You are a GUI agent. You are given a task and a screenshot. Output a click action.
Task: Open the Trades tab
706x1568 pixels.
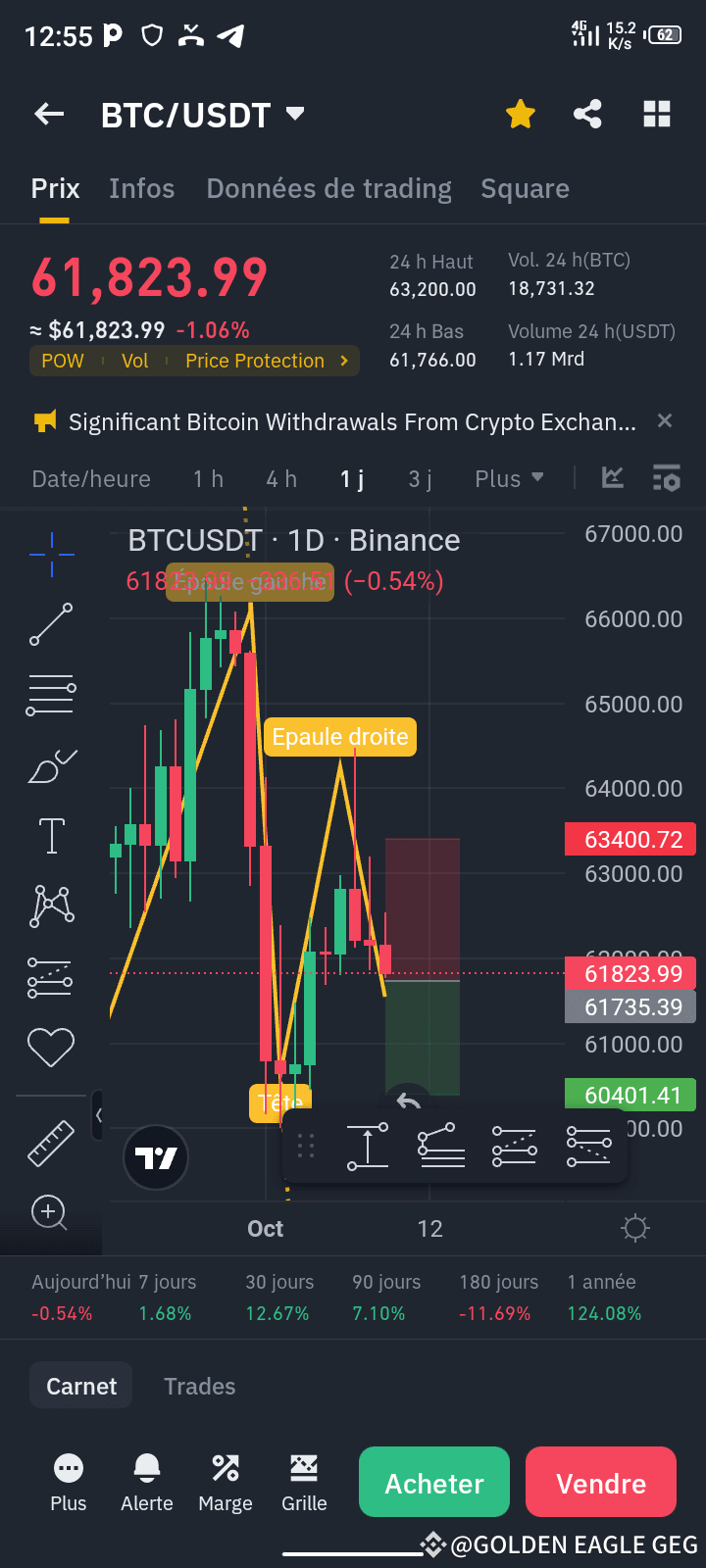199,1386
